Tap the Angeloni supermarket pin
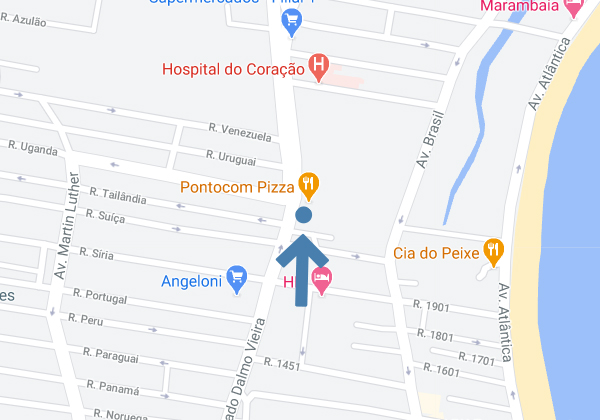The width and height of the screenshot is (600, 420). 237,275
